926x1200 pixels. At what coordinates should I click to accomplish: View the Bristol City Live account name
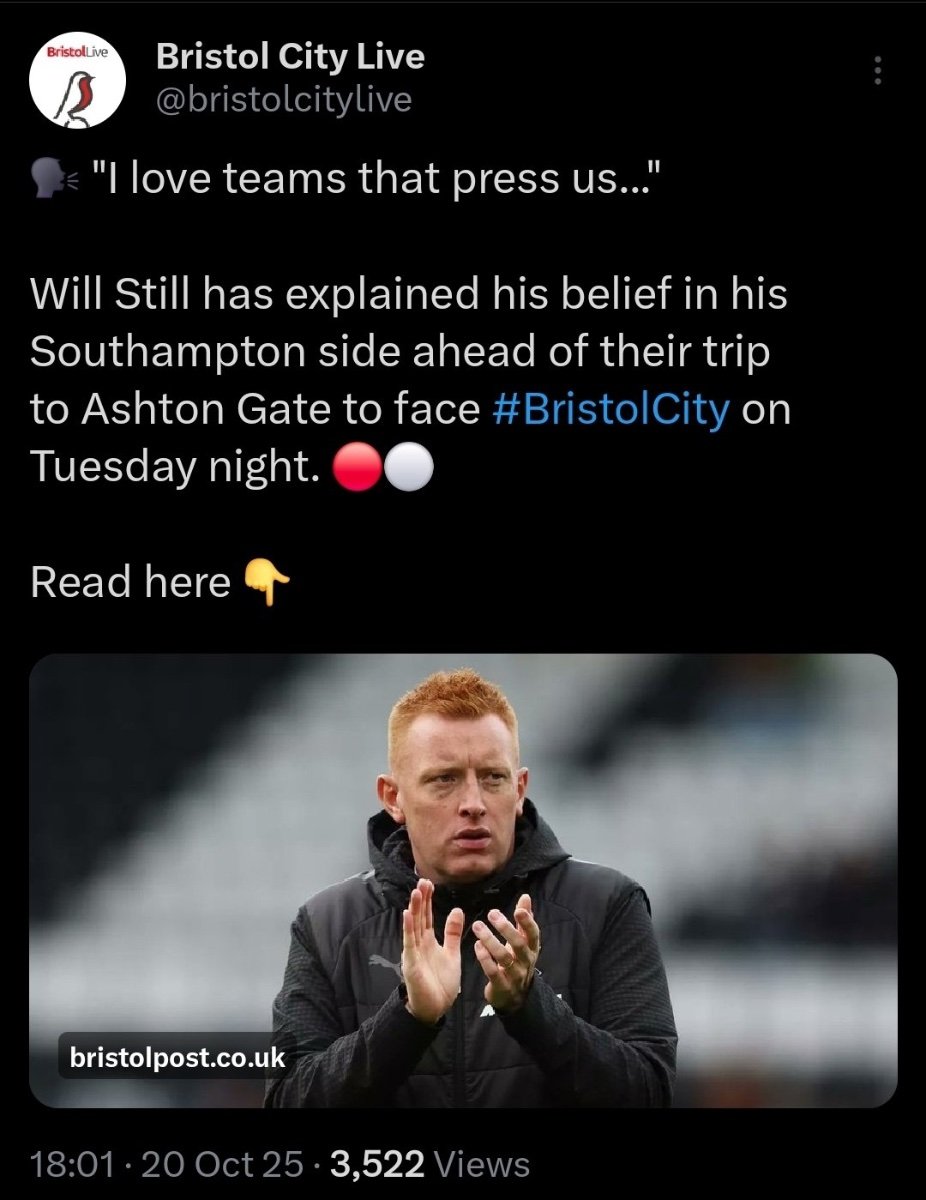290,57
